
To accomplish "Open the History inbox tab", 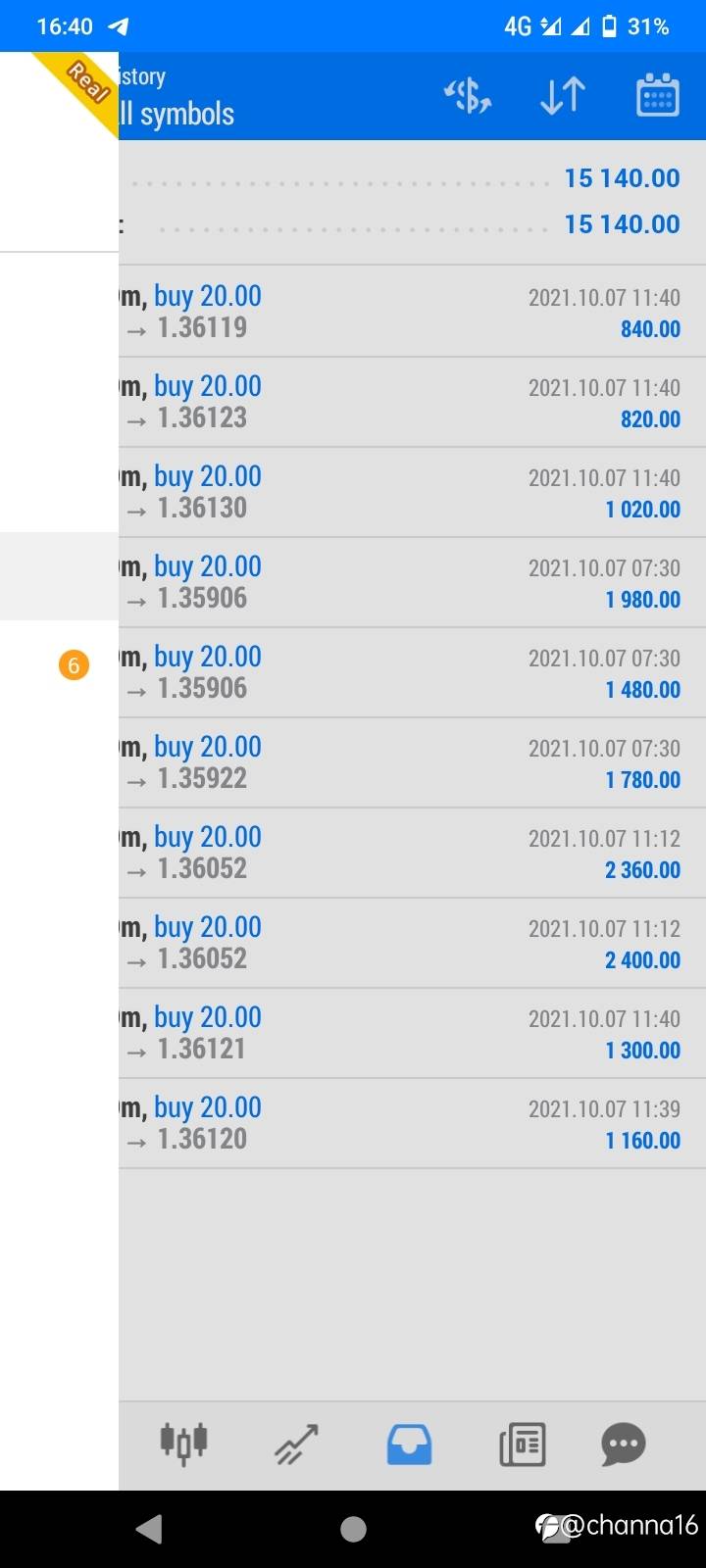I will [x=409, y=1444].
